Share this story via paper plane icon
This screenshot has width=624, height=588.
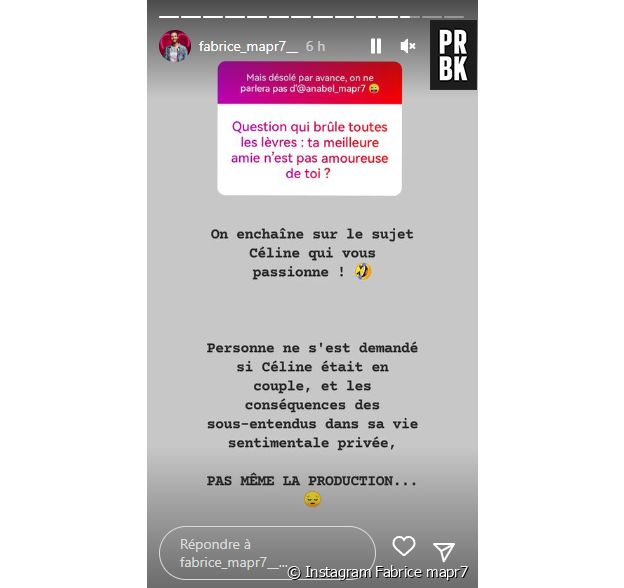444,551
